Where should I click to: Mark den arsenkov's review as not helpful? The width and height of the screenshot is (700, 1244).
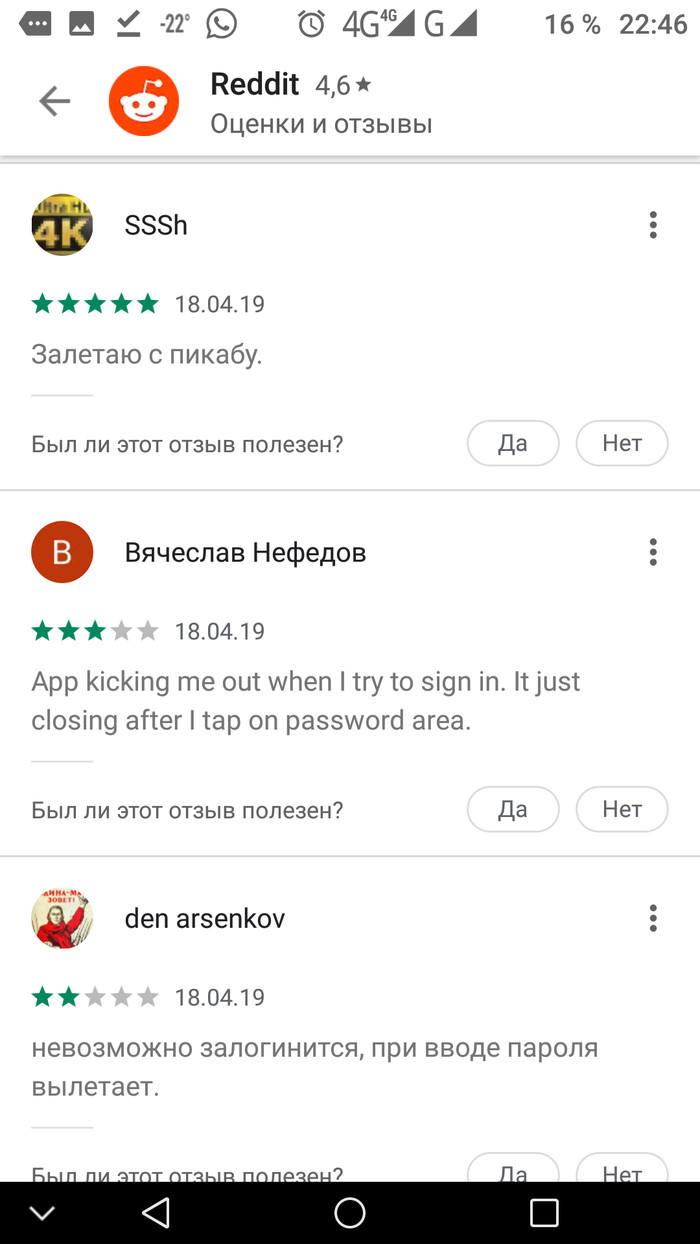[x=621, y=1170]
